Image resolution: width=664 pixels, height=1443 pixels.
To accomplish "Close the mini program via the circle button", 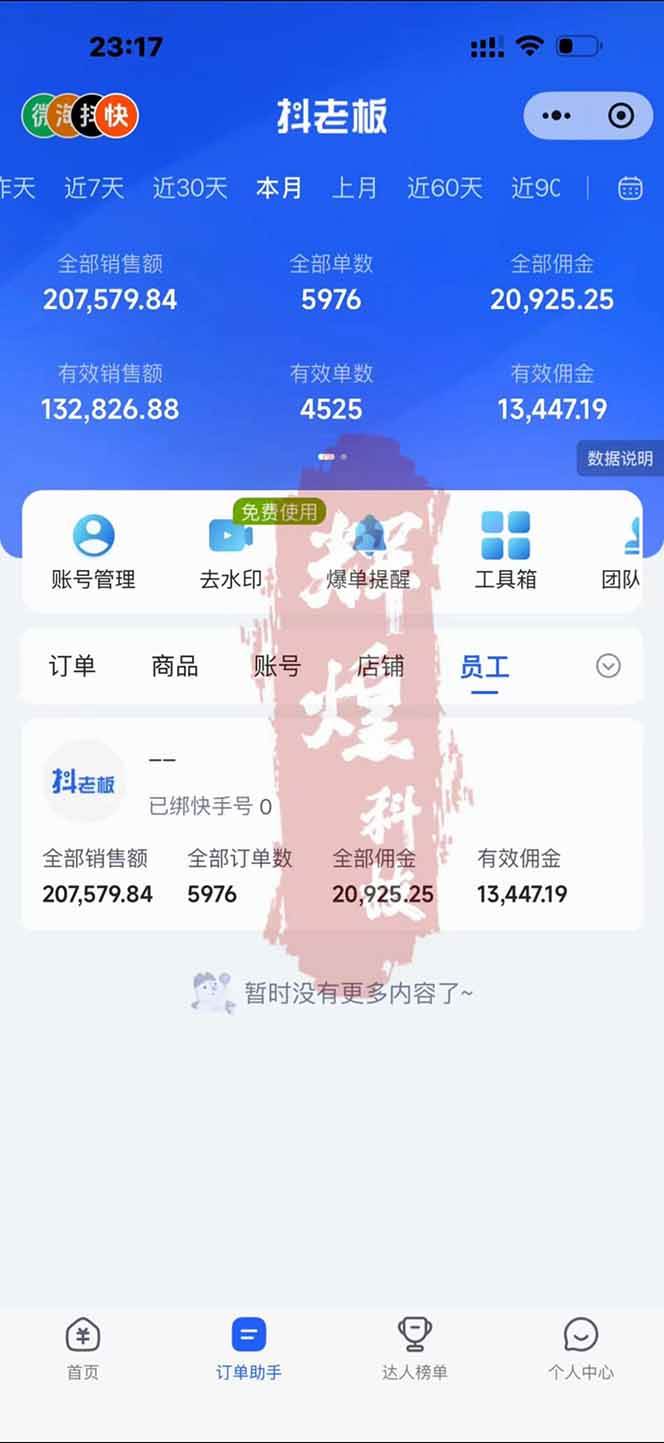I will coord(621,116).
